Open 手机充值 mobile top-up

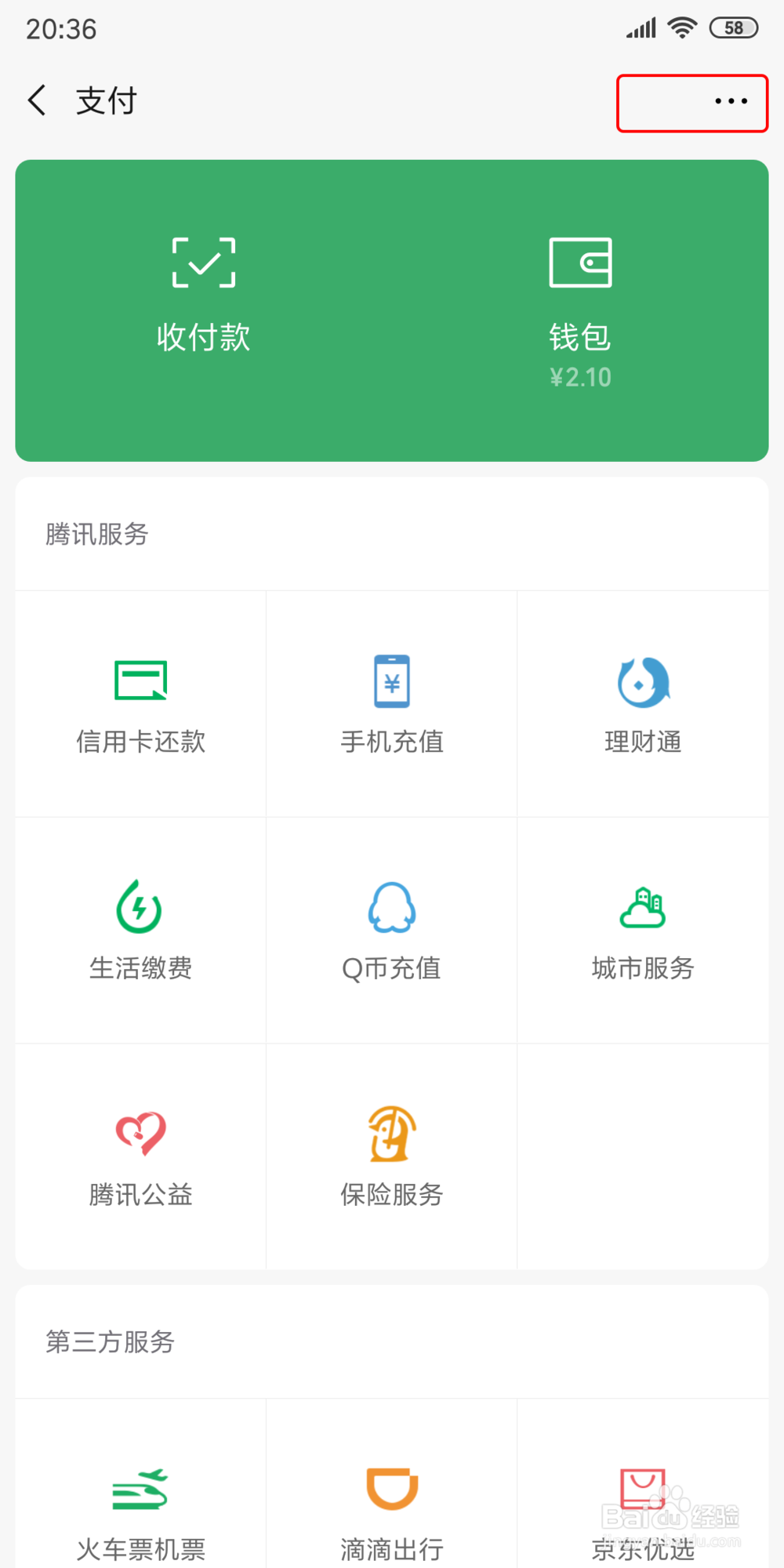392,704
